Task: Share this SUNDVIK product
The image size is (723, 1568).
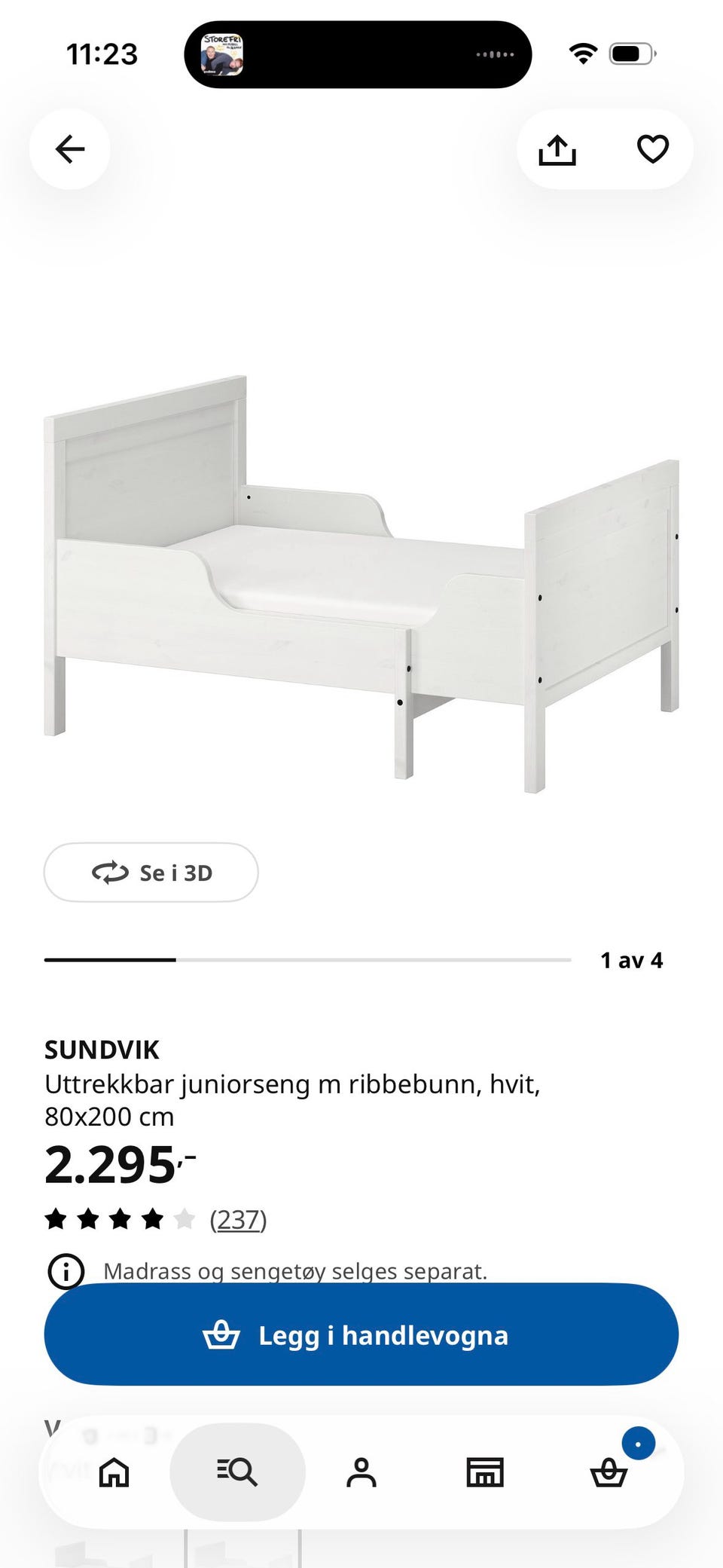Action: click(x=557, y=149)
